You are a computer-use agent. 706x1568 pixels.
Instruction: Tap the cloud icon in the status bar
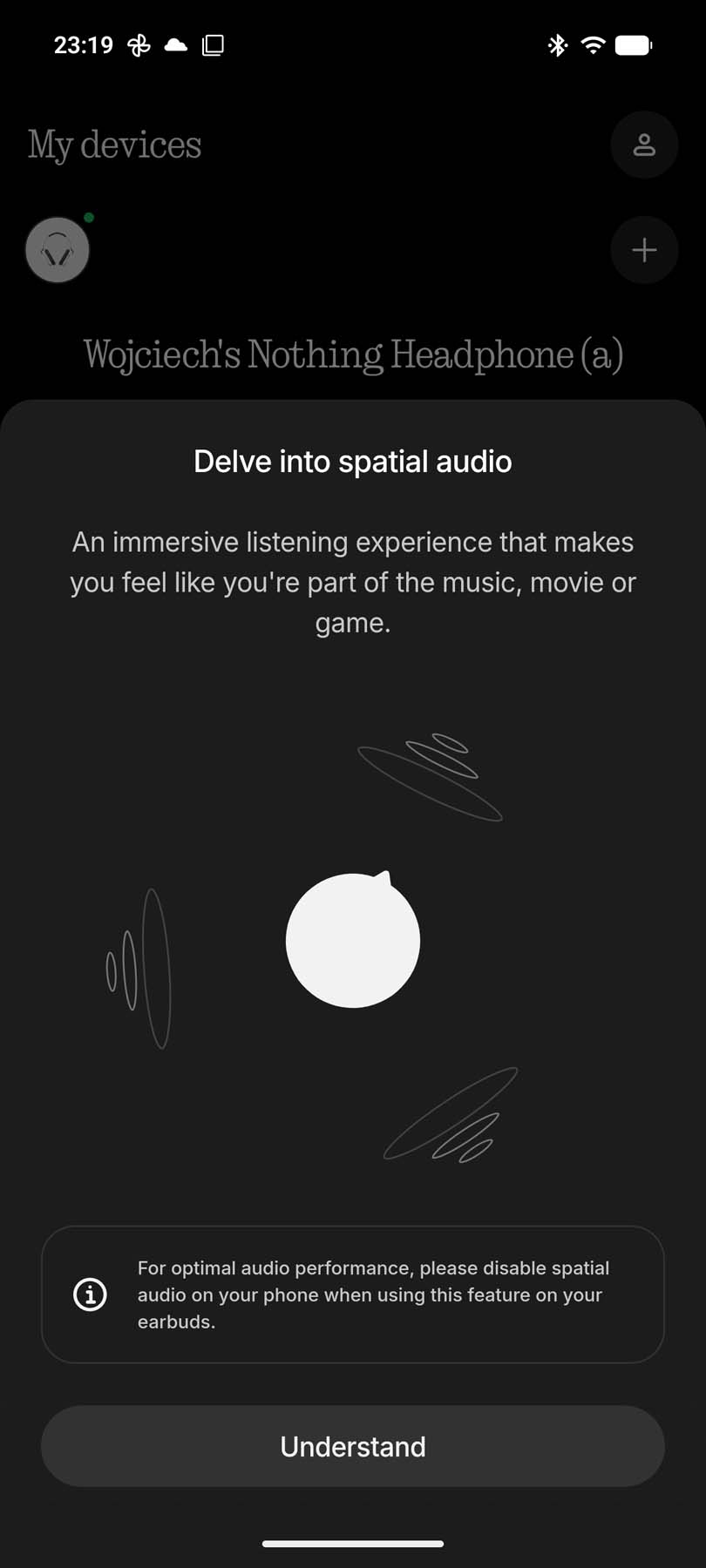click(x=175, y=44)
